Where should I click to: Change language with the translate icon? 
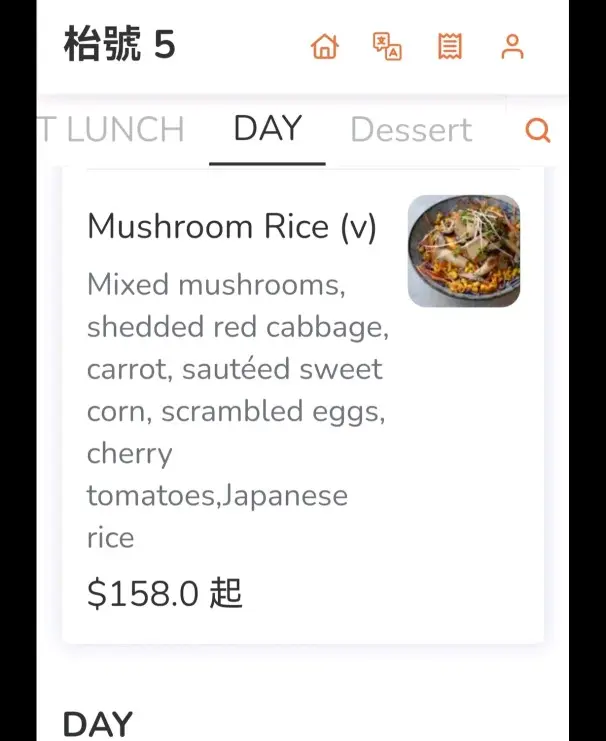(387, 47)
